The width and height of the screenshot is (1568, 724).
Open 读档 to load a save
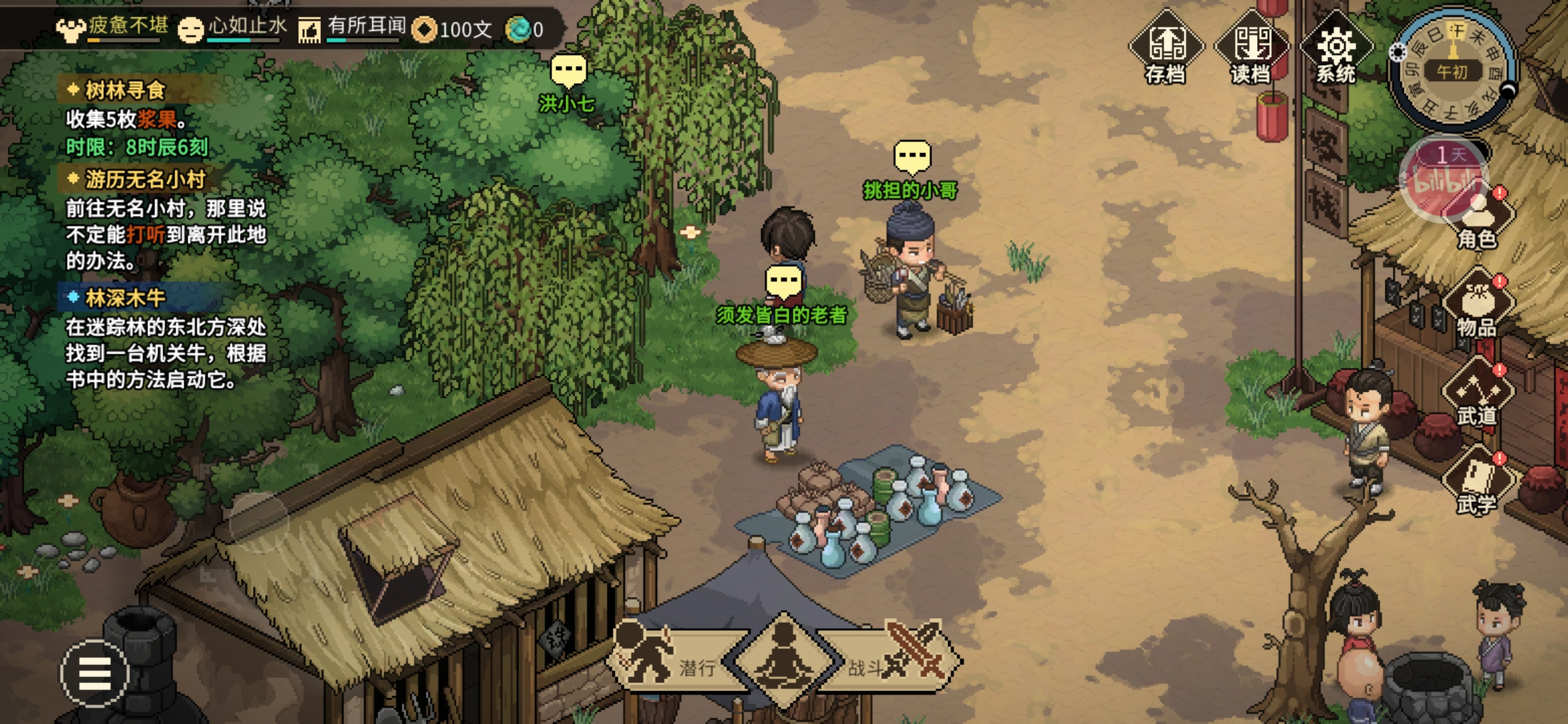[1251, 48]
